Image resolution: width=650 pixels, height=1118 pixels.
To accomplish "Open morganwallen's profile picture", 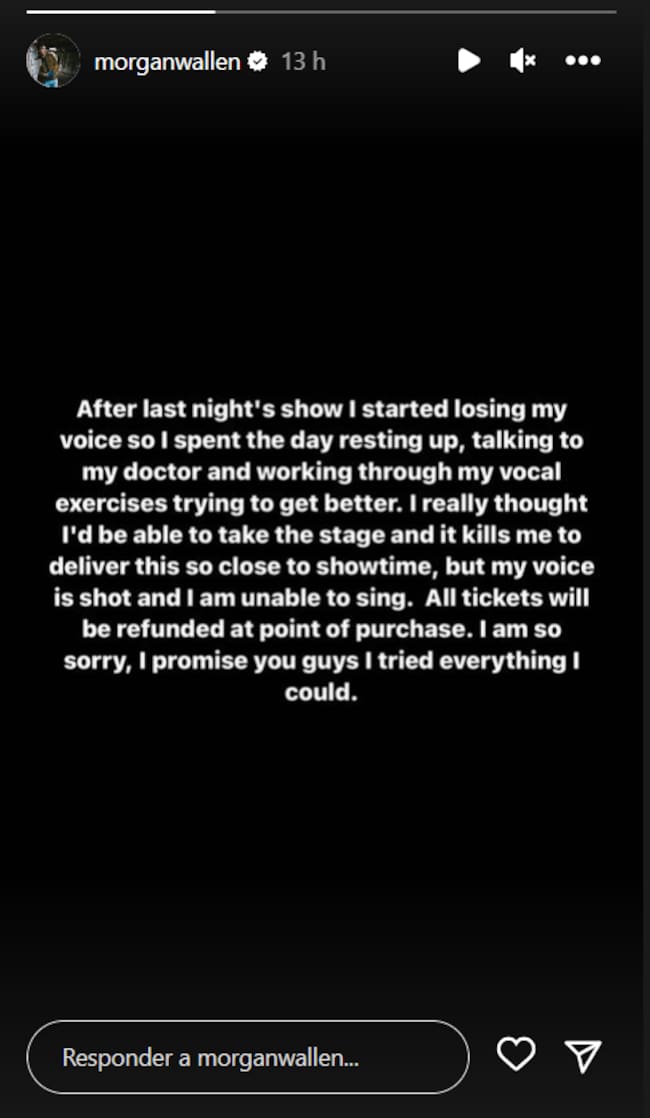I will click(x=53, y=61).
